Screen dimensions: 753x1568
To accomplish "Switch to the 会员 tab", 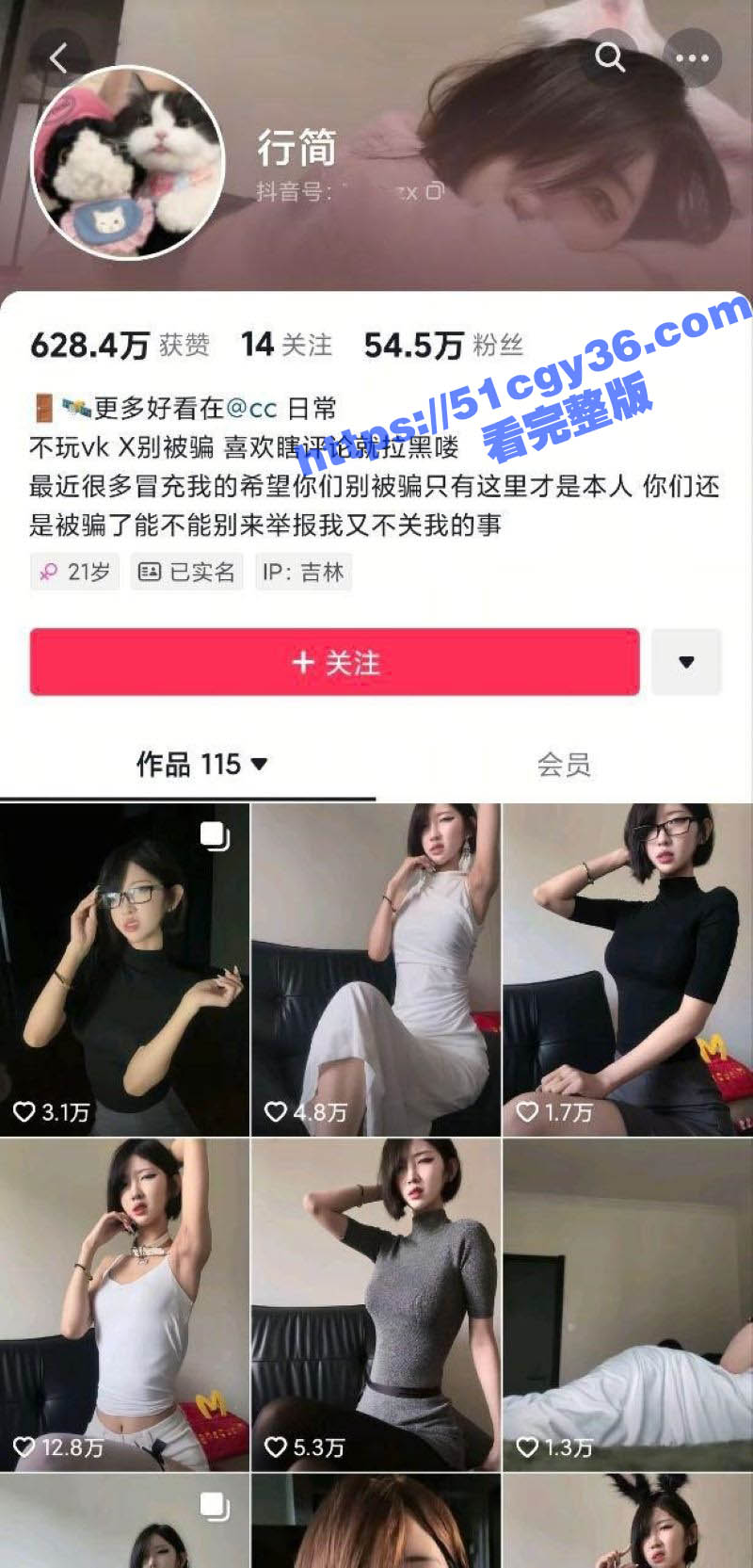I will point(564,764).
